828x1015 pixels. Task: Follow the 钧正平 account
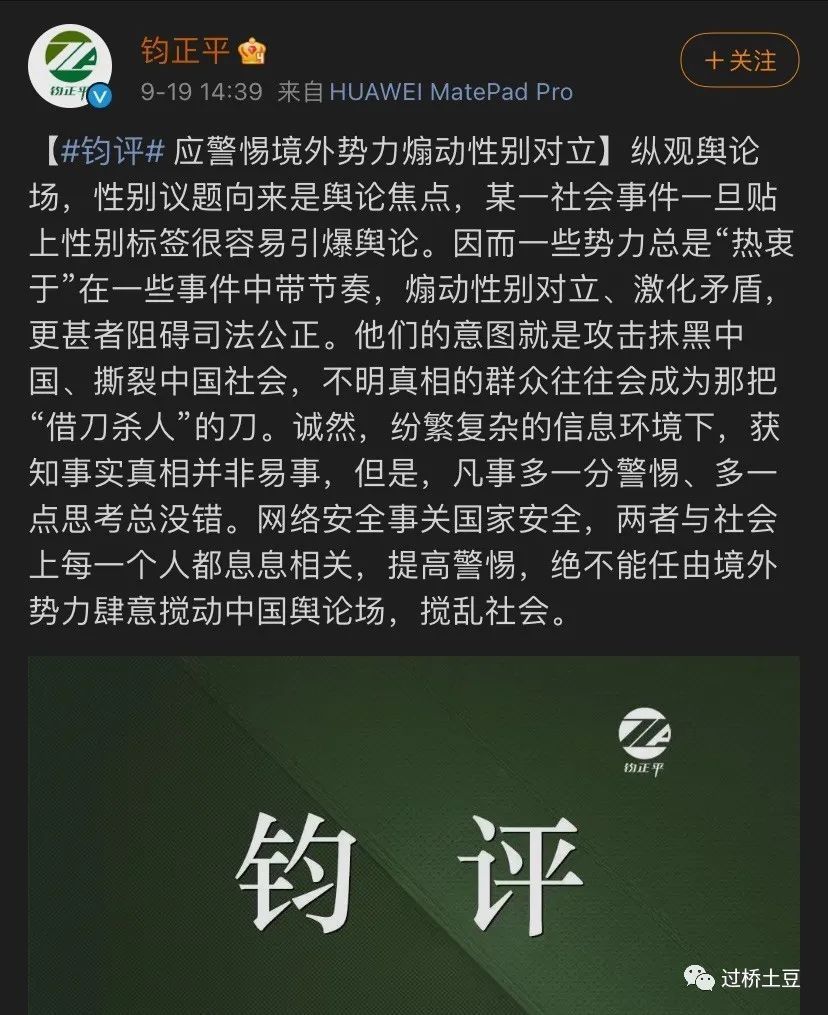click(x=740, y=60)
